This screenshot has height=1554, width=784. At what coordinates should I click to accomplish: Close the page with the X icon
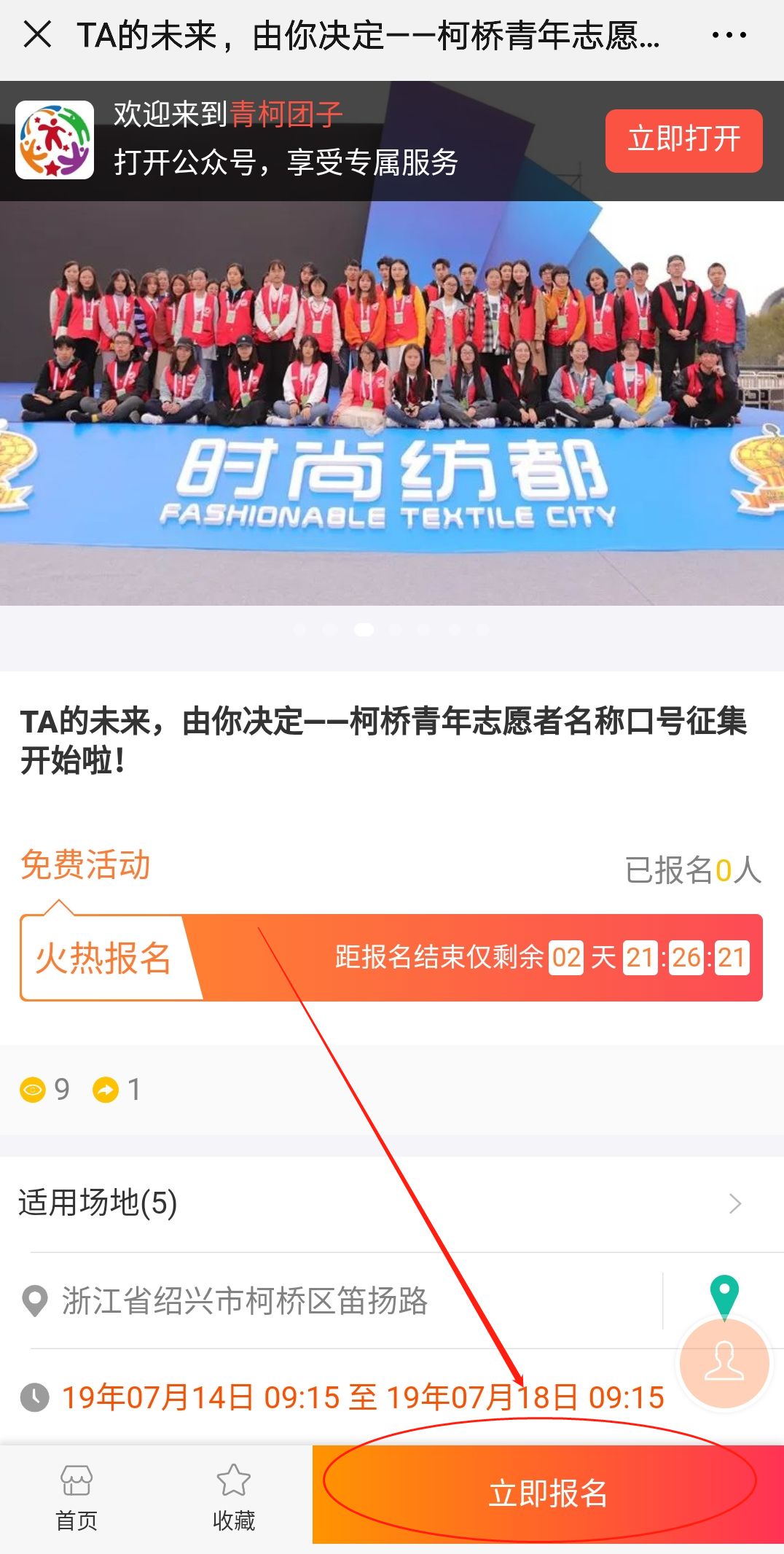pos(37,34)
